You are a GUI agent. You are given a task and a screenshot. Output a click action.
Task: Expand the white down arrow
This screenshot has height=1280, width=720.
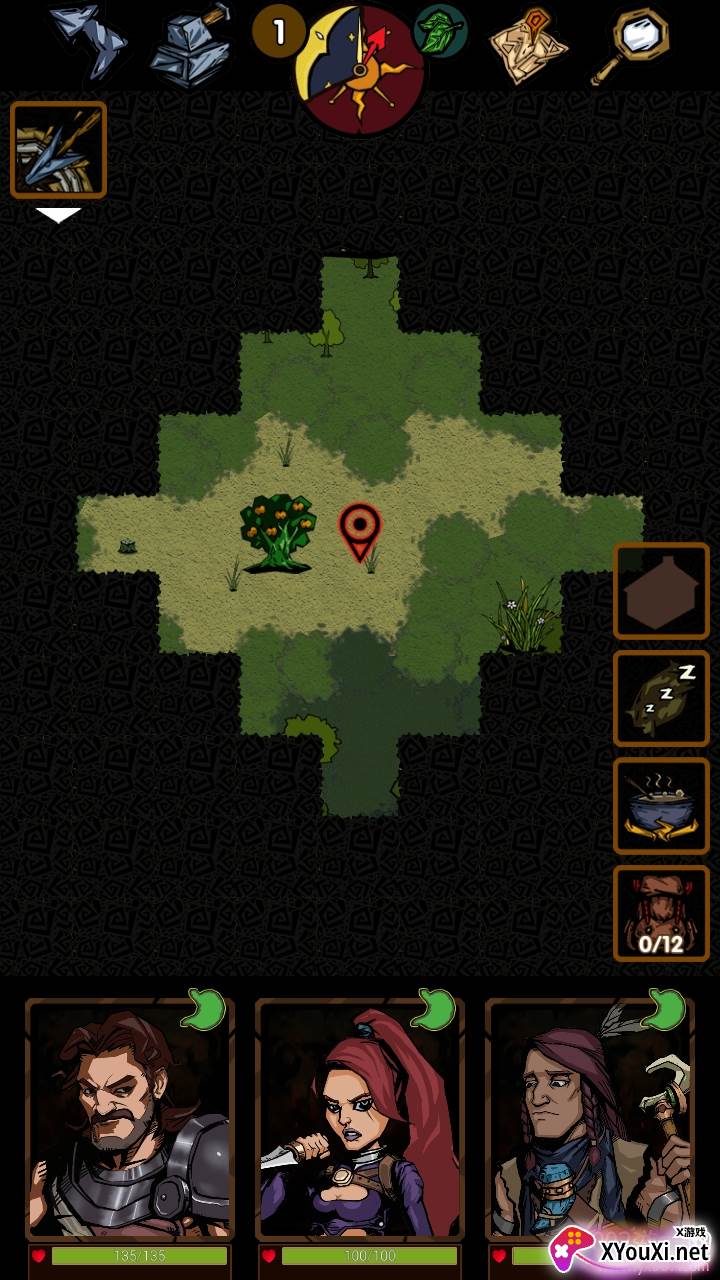click(59, 214)
